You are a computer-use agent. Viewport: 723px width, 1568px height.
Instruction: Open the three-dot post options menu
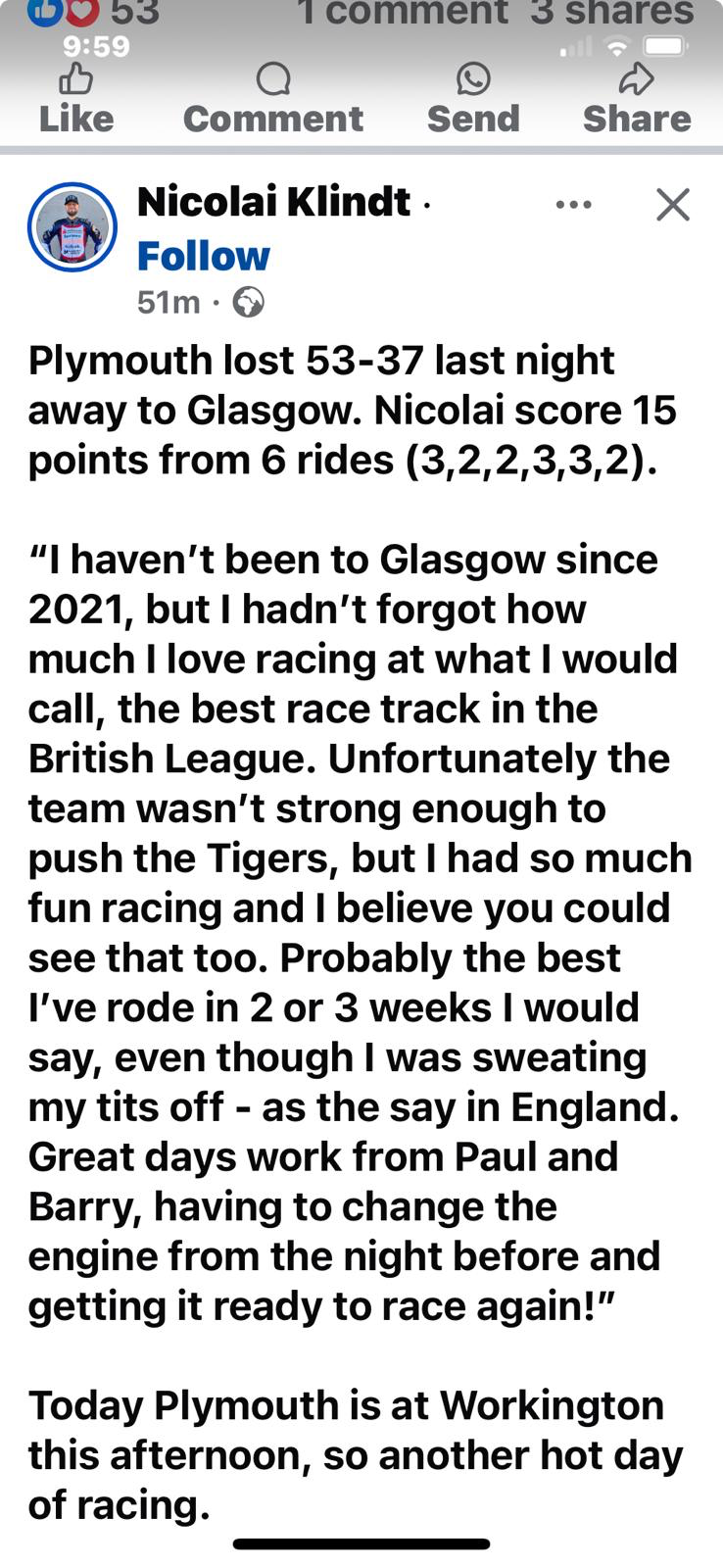(573, 205)
